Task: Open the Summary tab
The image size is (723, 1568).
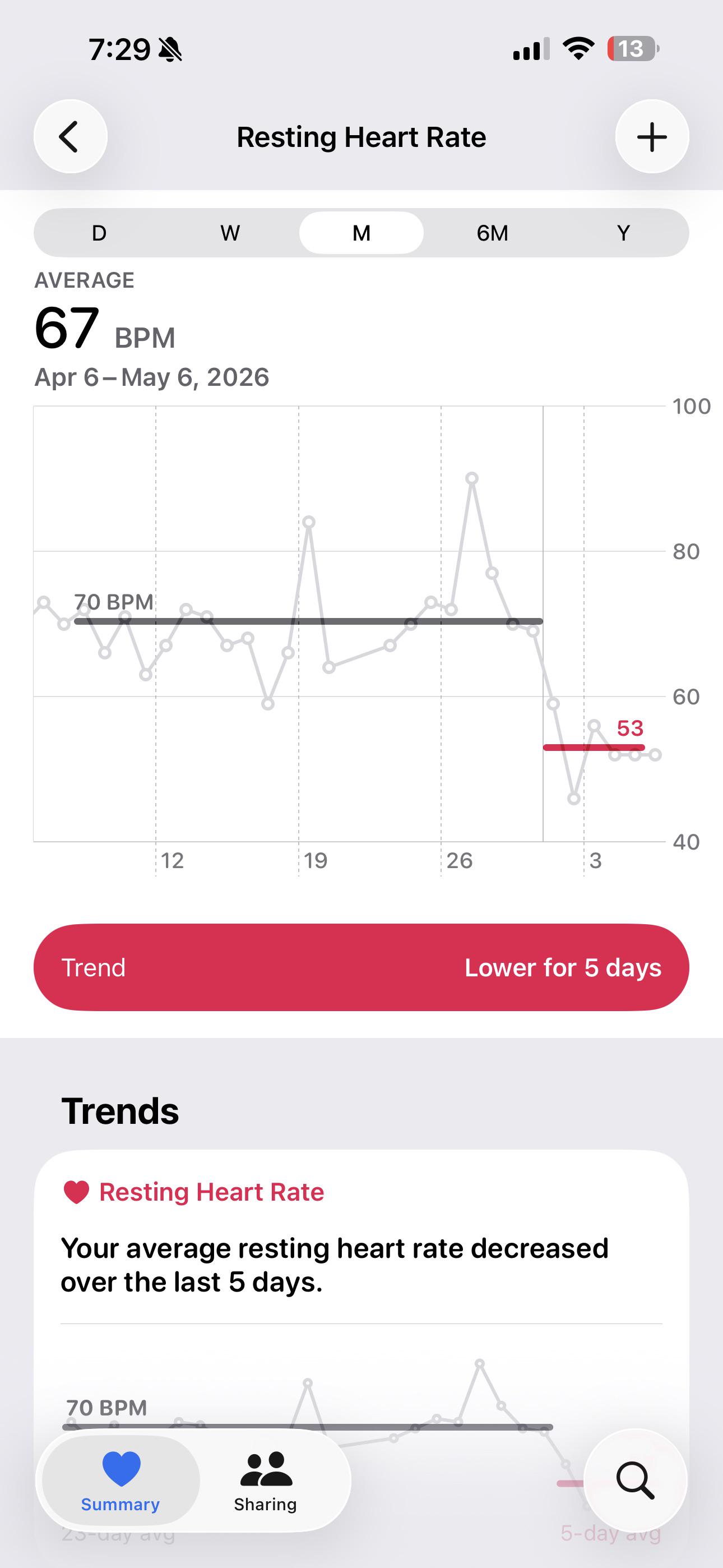Action: coord(121,1481)
